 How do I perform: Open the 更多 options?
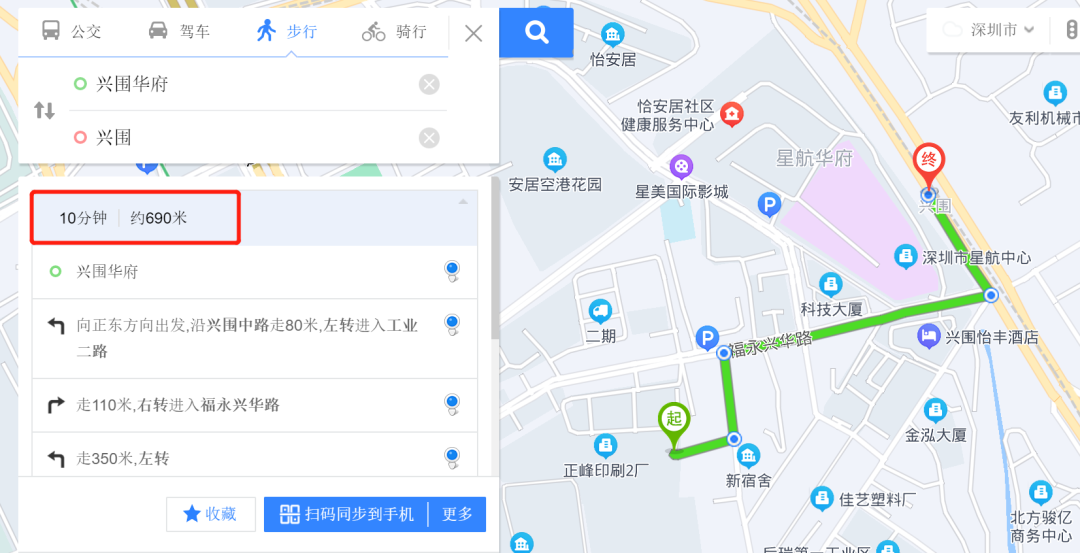click(x=457, y=514)
